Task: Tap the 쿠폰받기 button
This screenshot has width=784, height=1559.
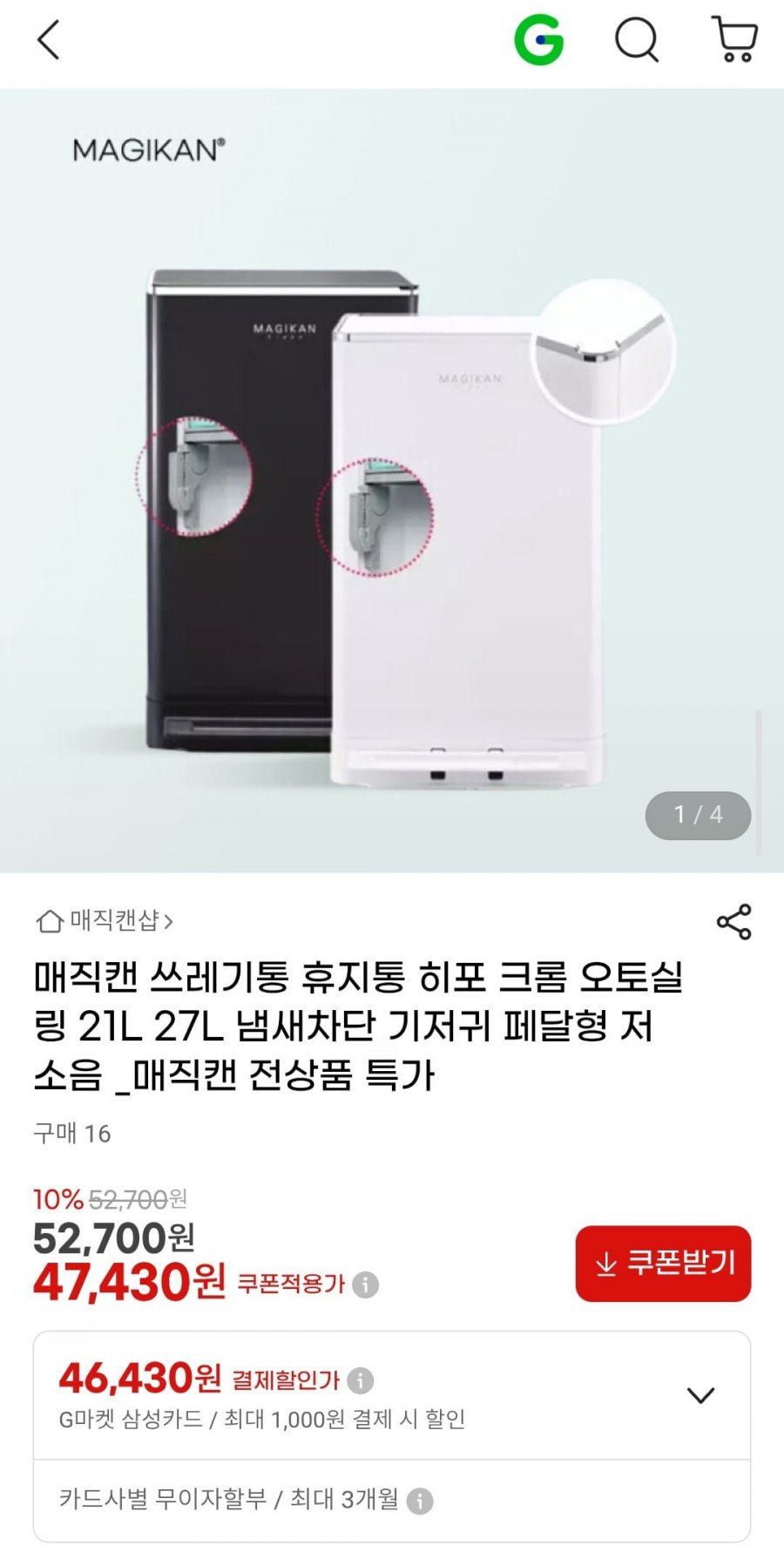Action: click(663, 1263)
